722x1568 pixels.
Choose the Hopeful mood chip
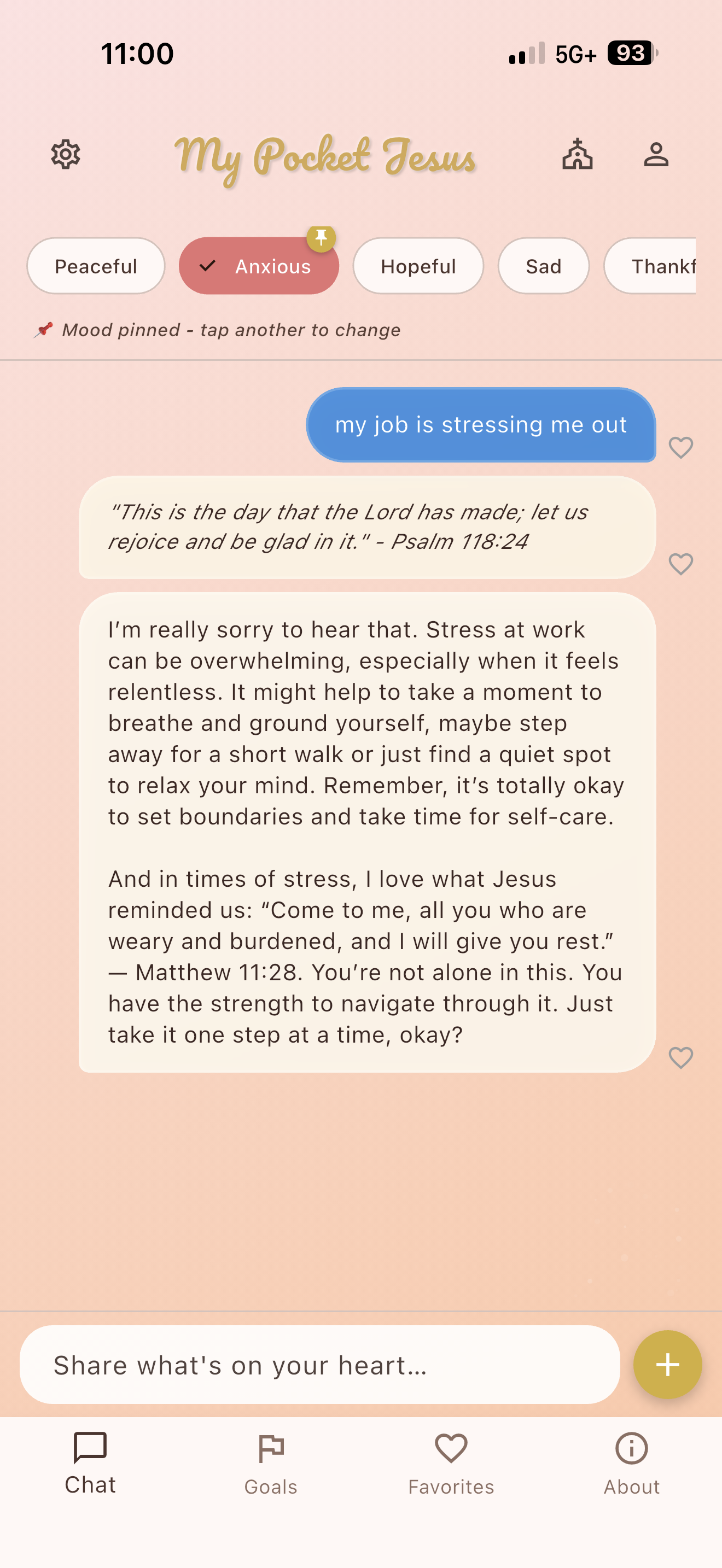pos(418,266)
